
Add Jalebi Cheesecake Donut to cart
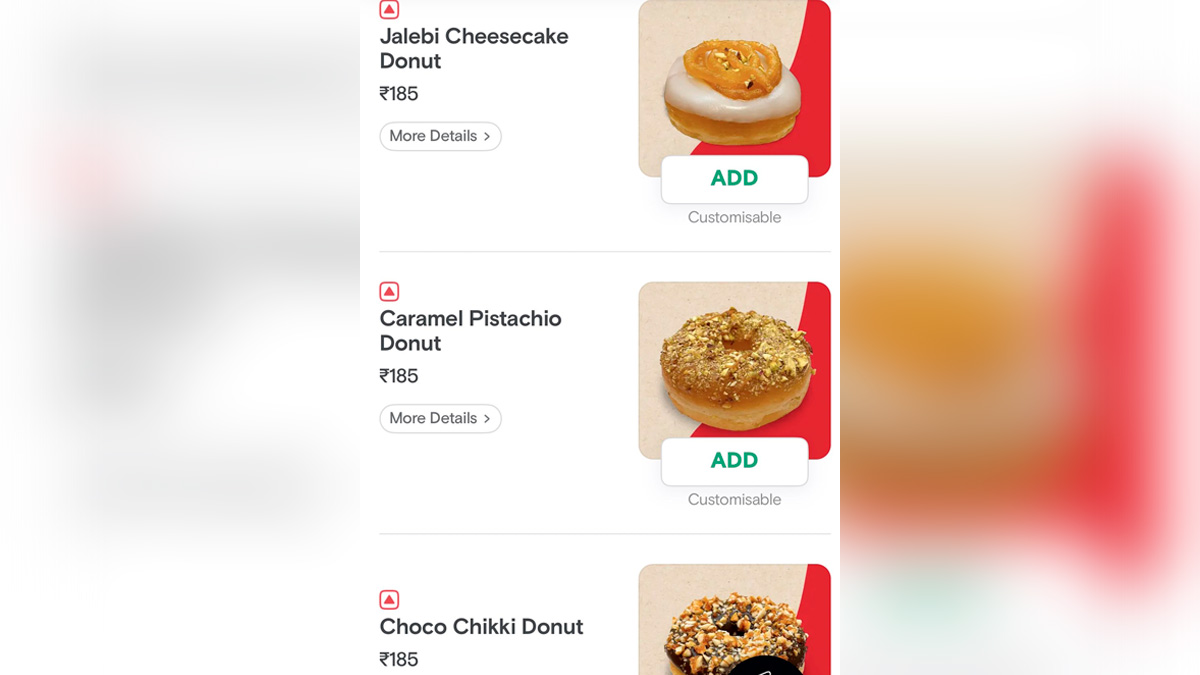(734, 179)
